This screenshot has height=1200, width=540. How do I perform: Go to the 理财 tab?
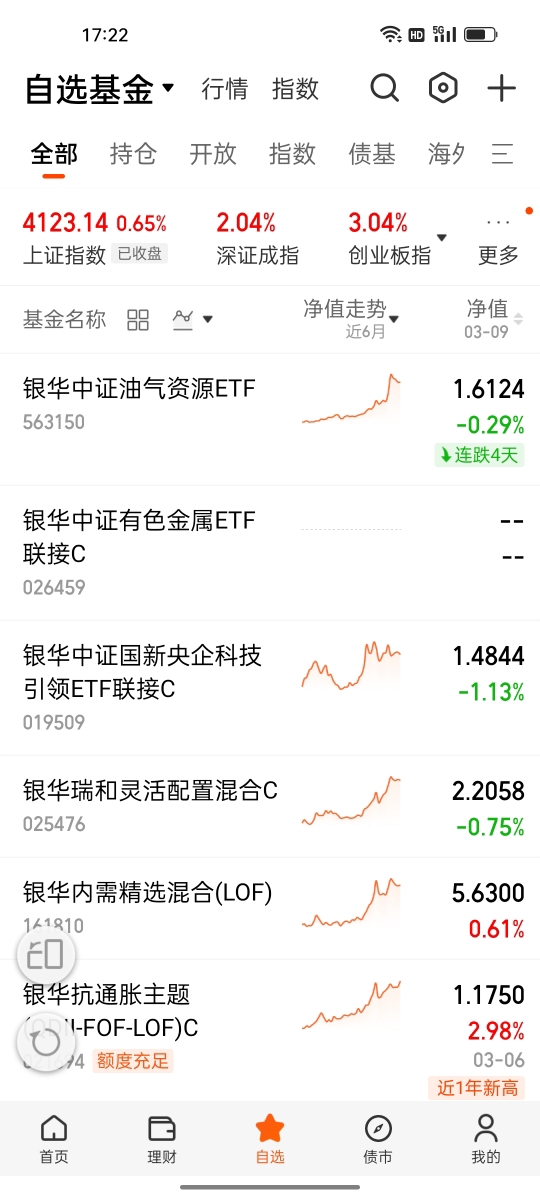162,1140
